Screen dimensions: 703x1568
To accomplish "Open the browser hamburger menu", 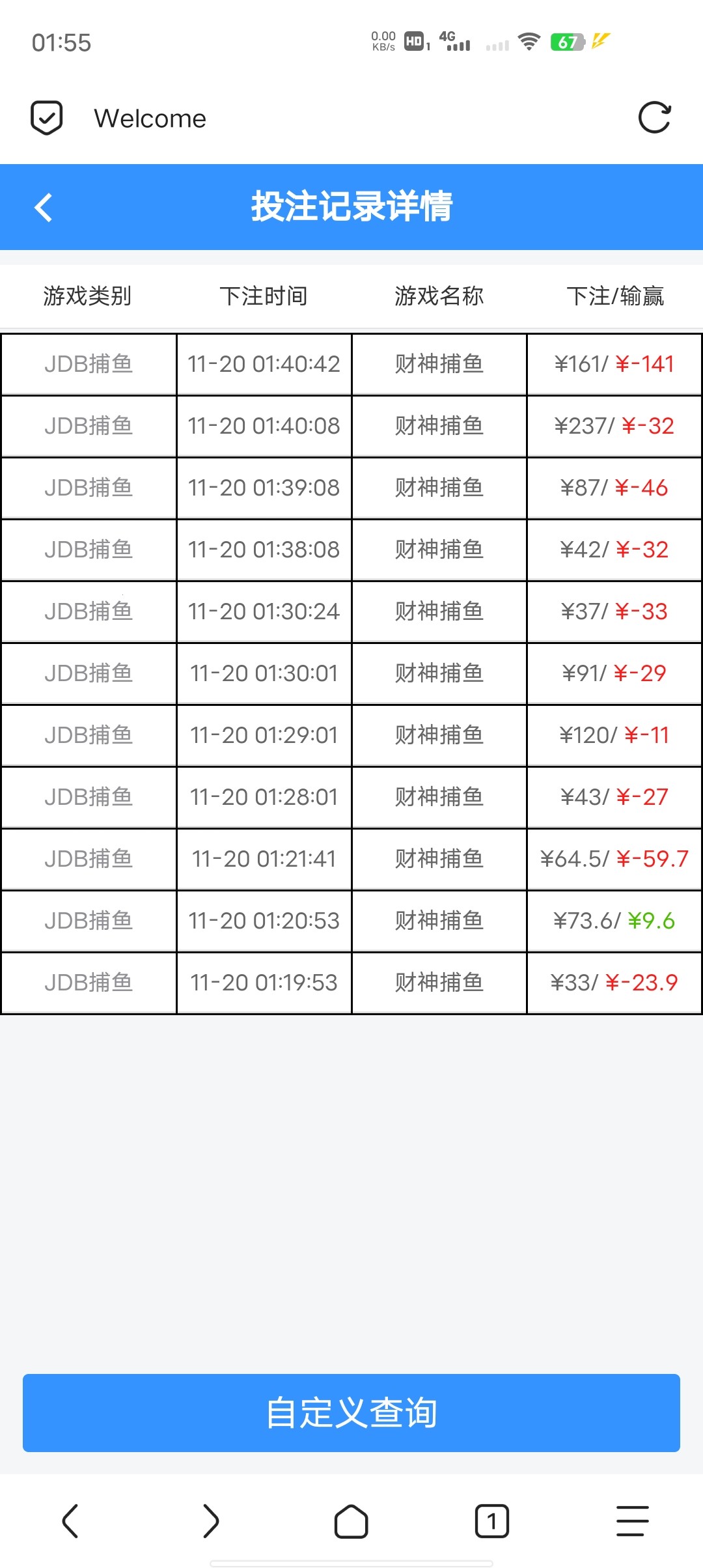I will click(x=632, y=1521).
